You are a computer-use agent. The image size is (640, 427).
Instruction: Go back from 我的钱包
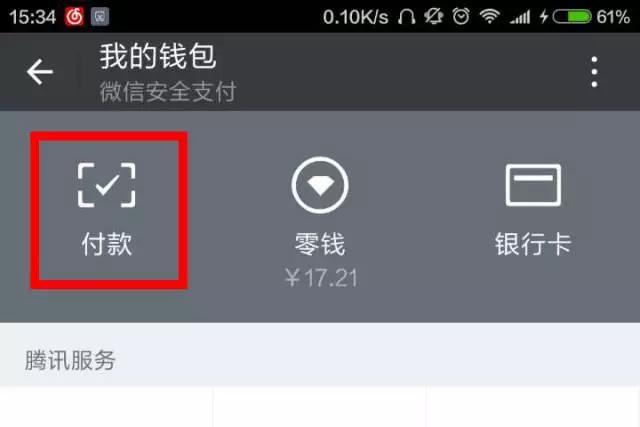[39, 72]
